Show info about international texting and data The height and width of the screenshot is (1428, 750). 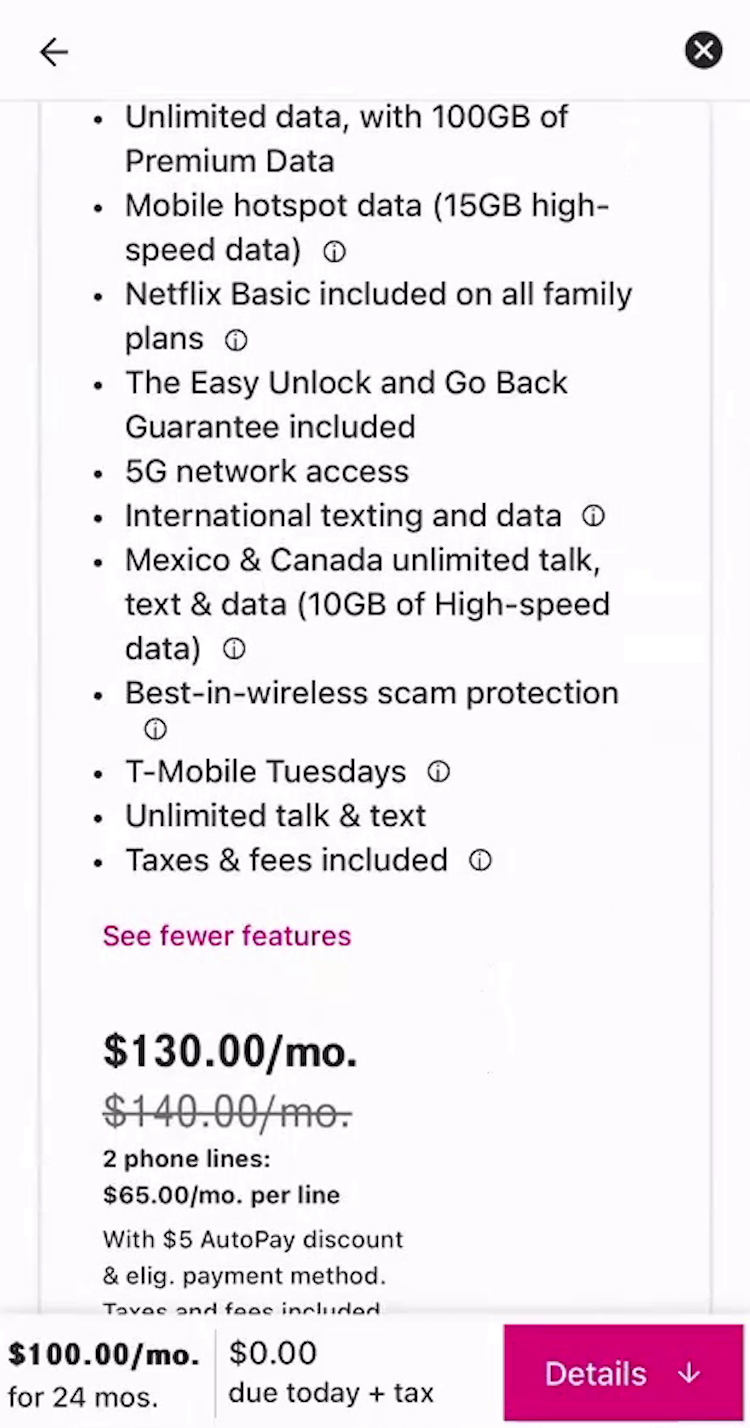593,516
